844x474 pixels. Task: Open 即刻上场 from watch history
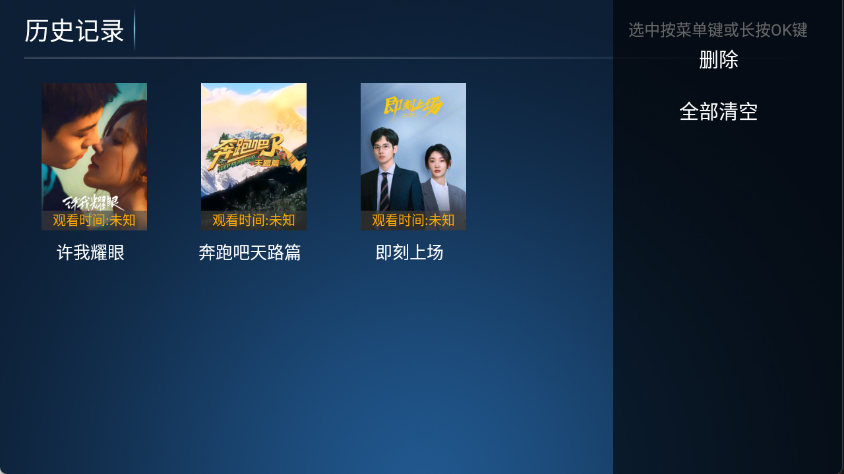413,156
